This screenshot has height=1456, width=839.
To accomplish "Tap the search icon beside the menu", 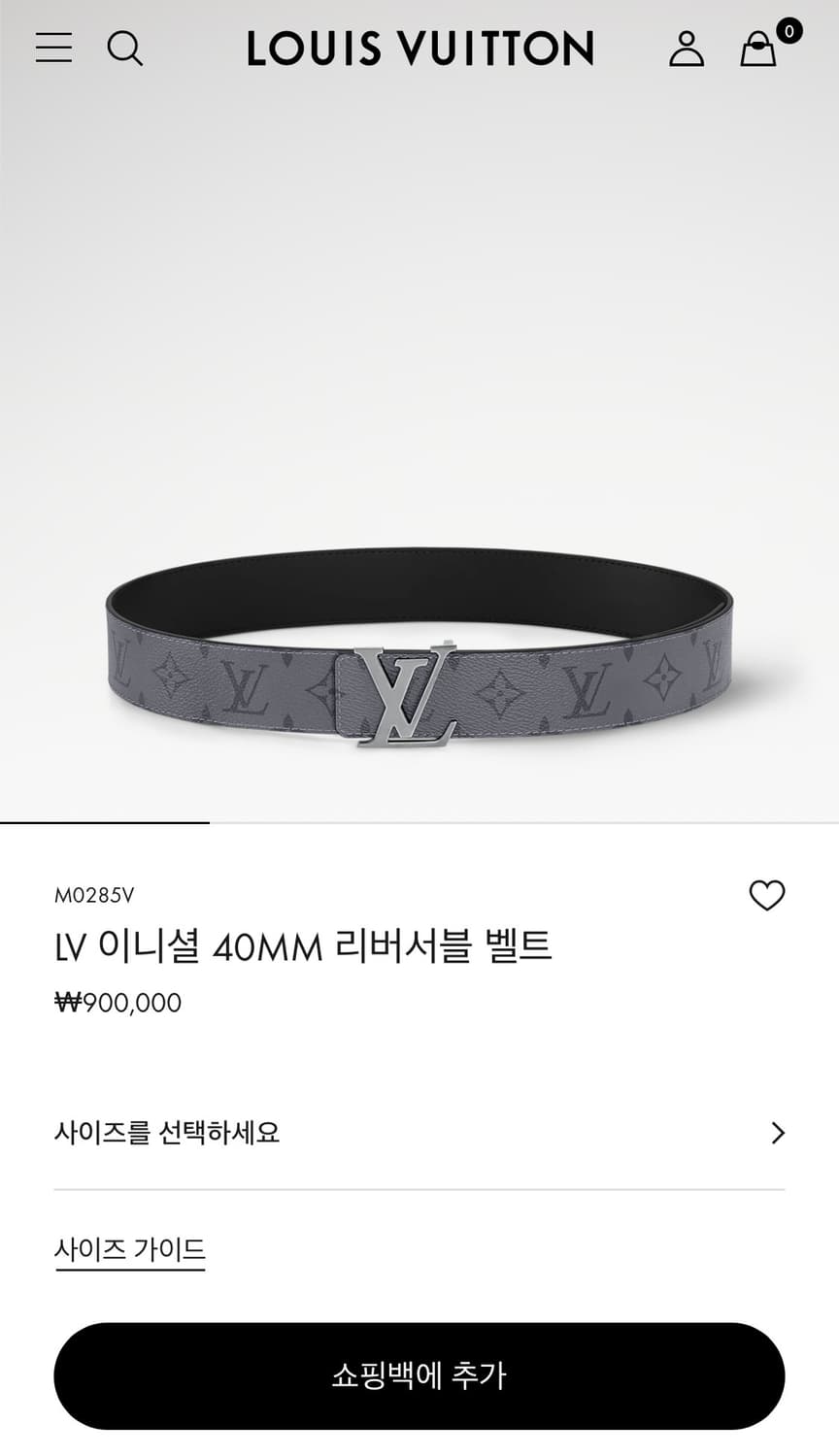I will 125,49.
